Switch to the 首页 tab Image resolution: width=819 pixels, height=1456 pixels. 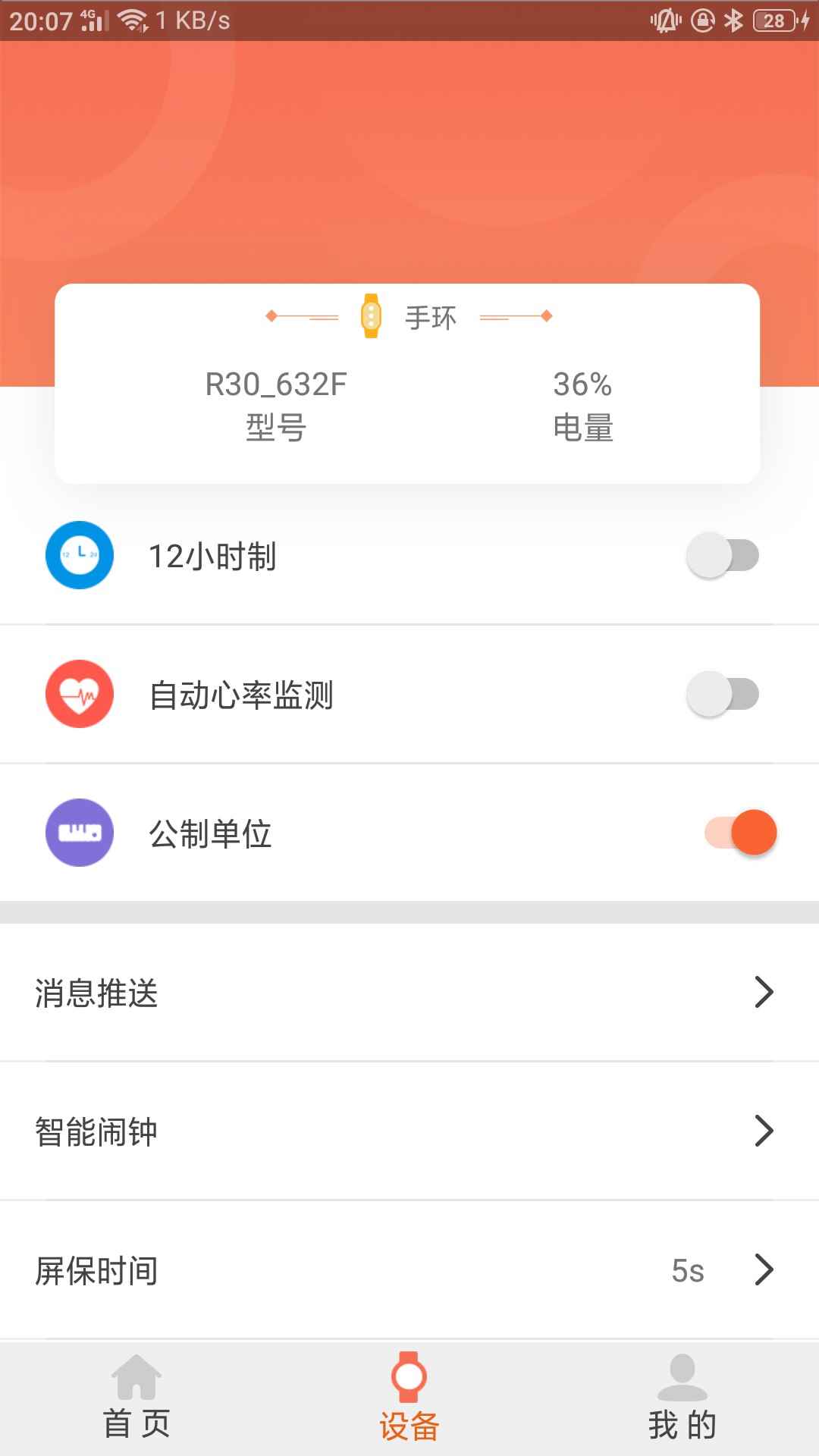(x=136, y=1398)
